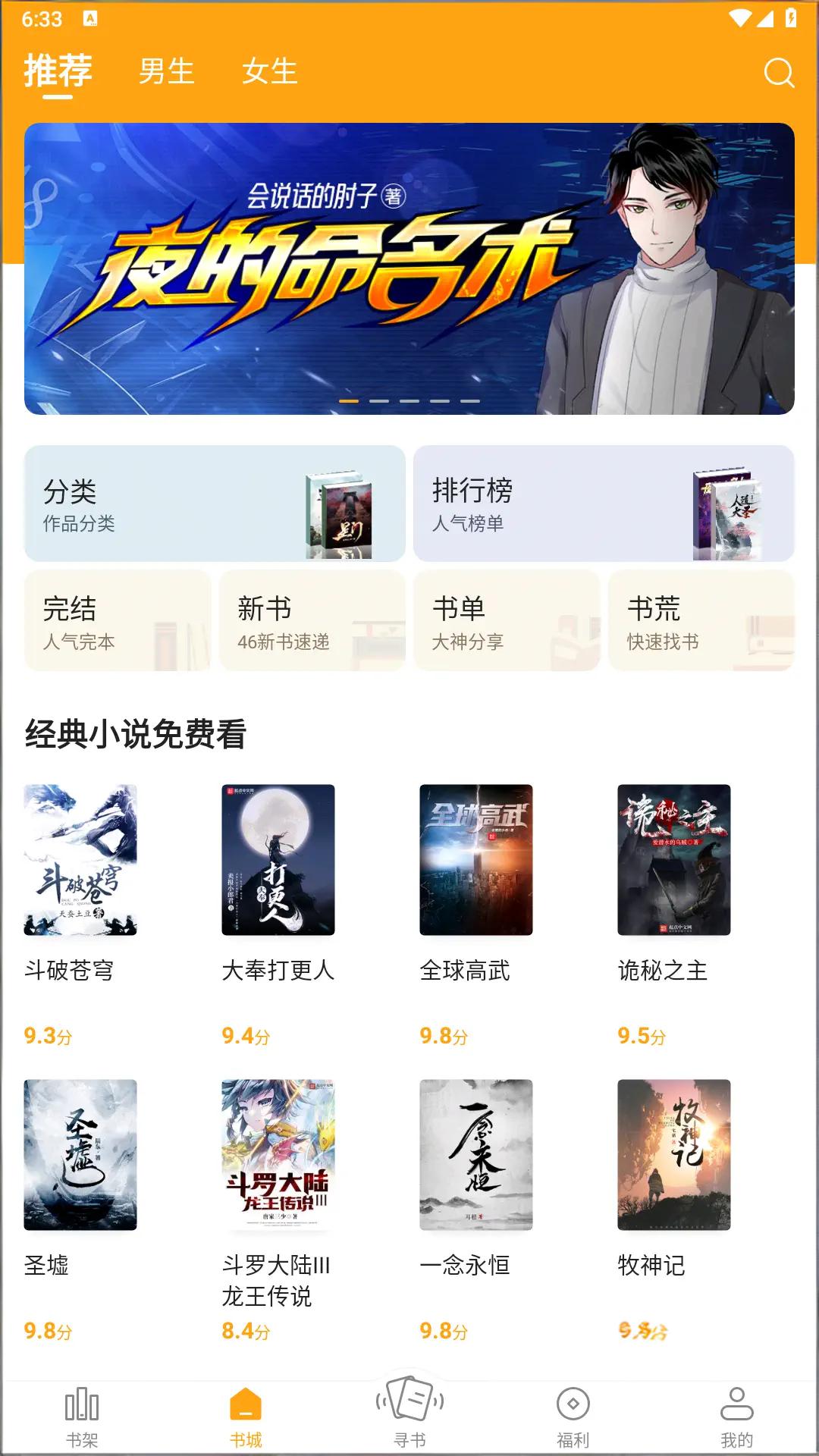Go to the 我的 profile tab
Image resolution: width=819 pixels, height=1456 pixels.
point(736,1417)
